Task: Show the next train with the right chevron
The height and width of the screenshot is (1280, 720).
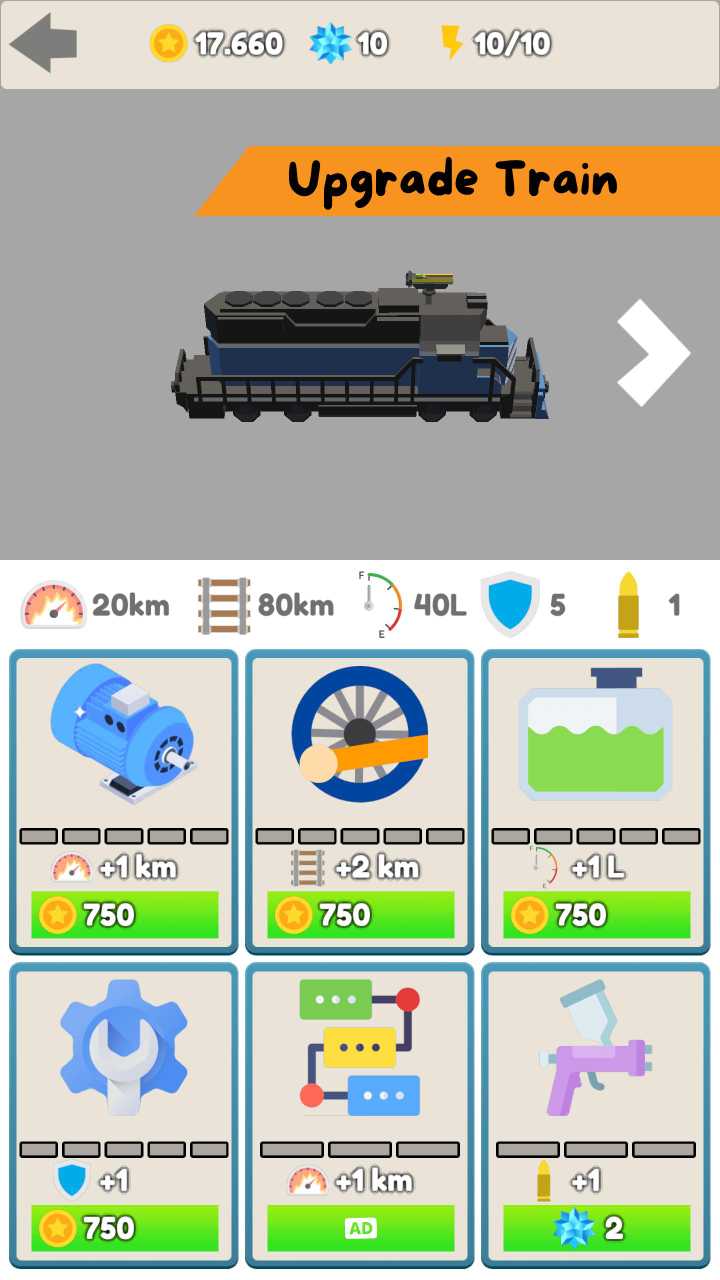Action: click(x=651, y=352)
